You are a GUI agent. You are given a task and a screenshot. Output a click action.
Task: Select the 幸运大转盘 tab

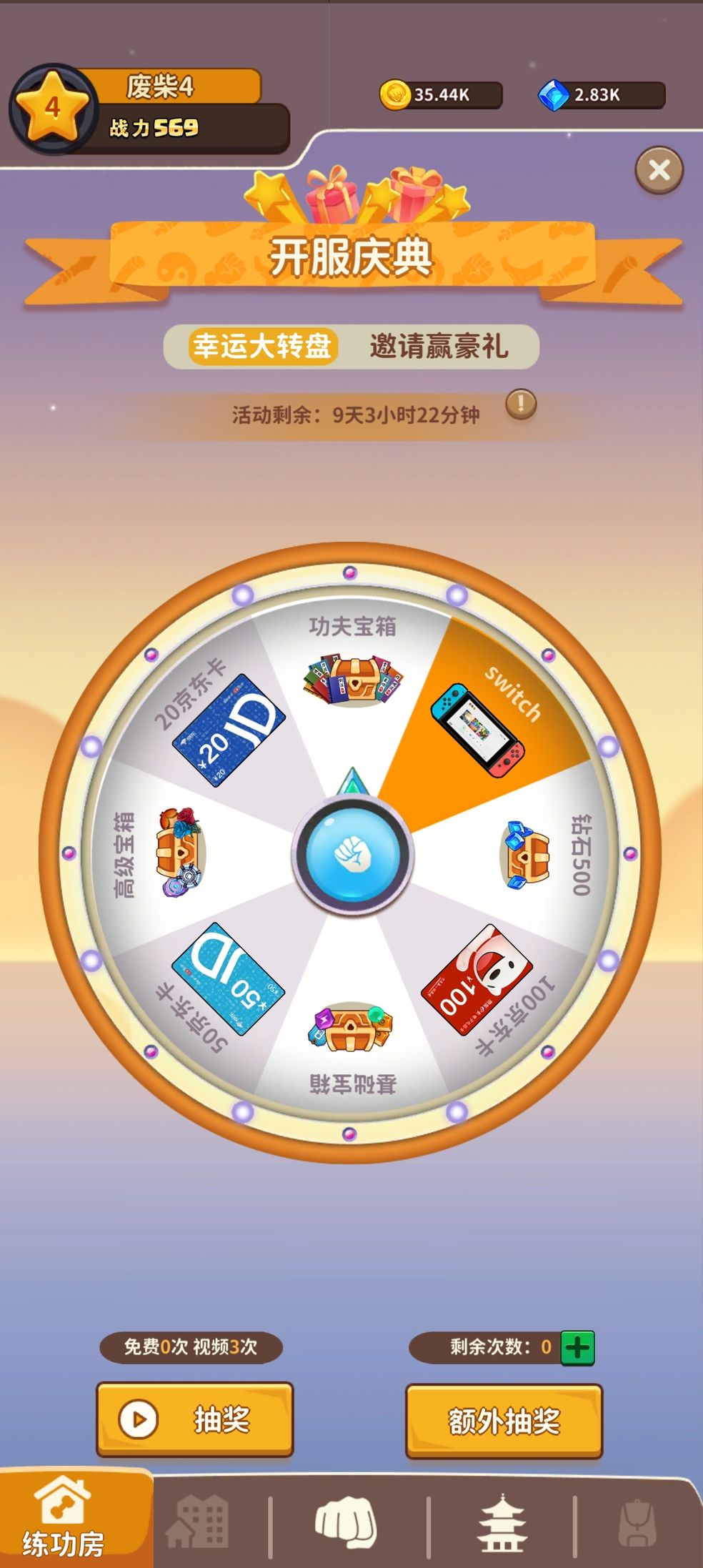click(x=262, y=347)
